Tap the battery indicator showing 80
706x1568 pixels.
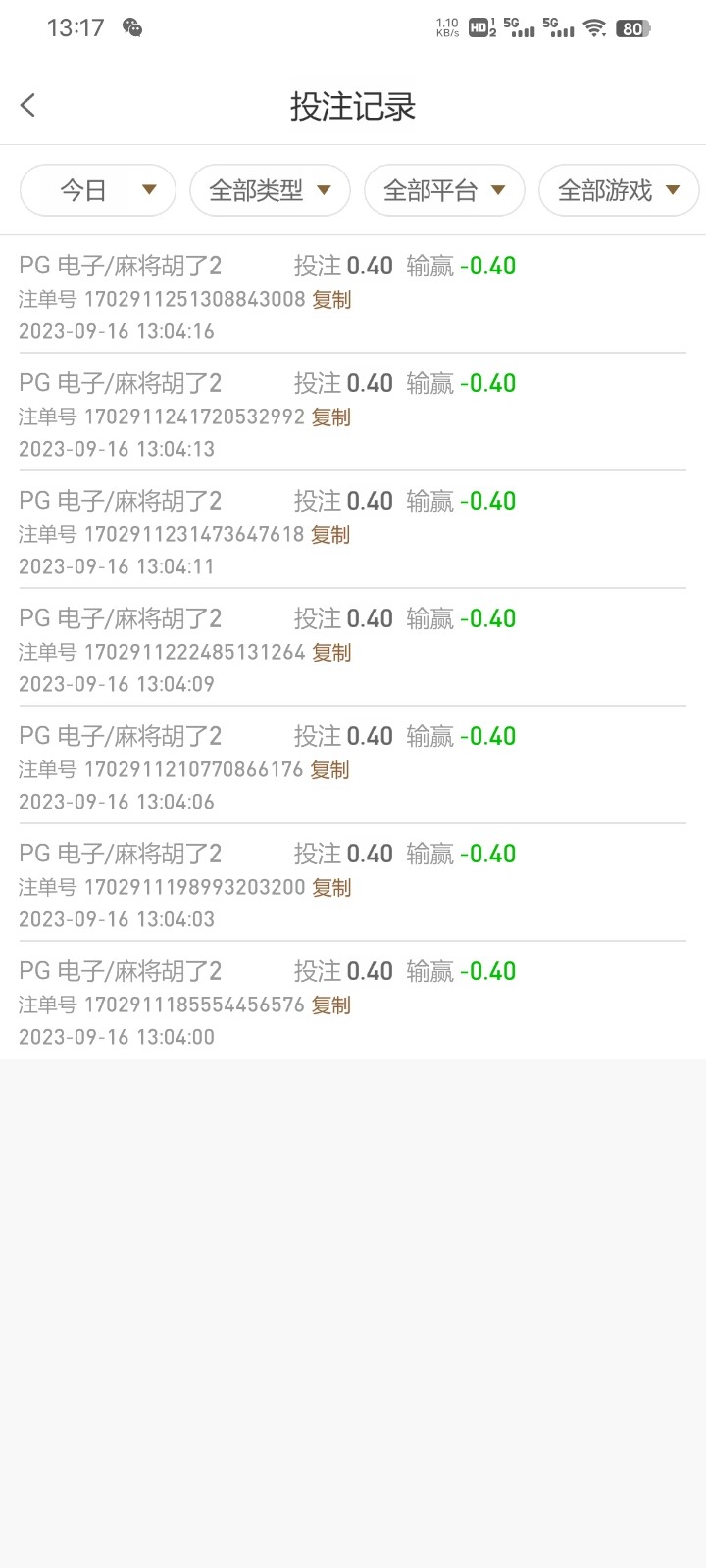coord(632,28)
